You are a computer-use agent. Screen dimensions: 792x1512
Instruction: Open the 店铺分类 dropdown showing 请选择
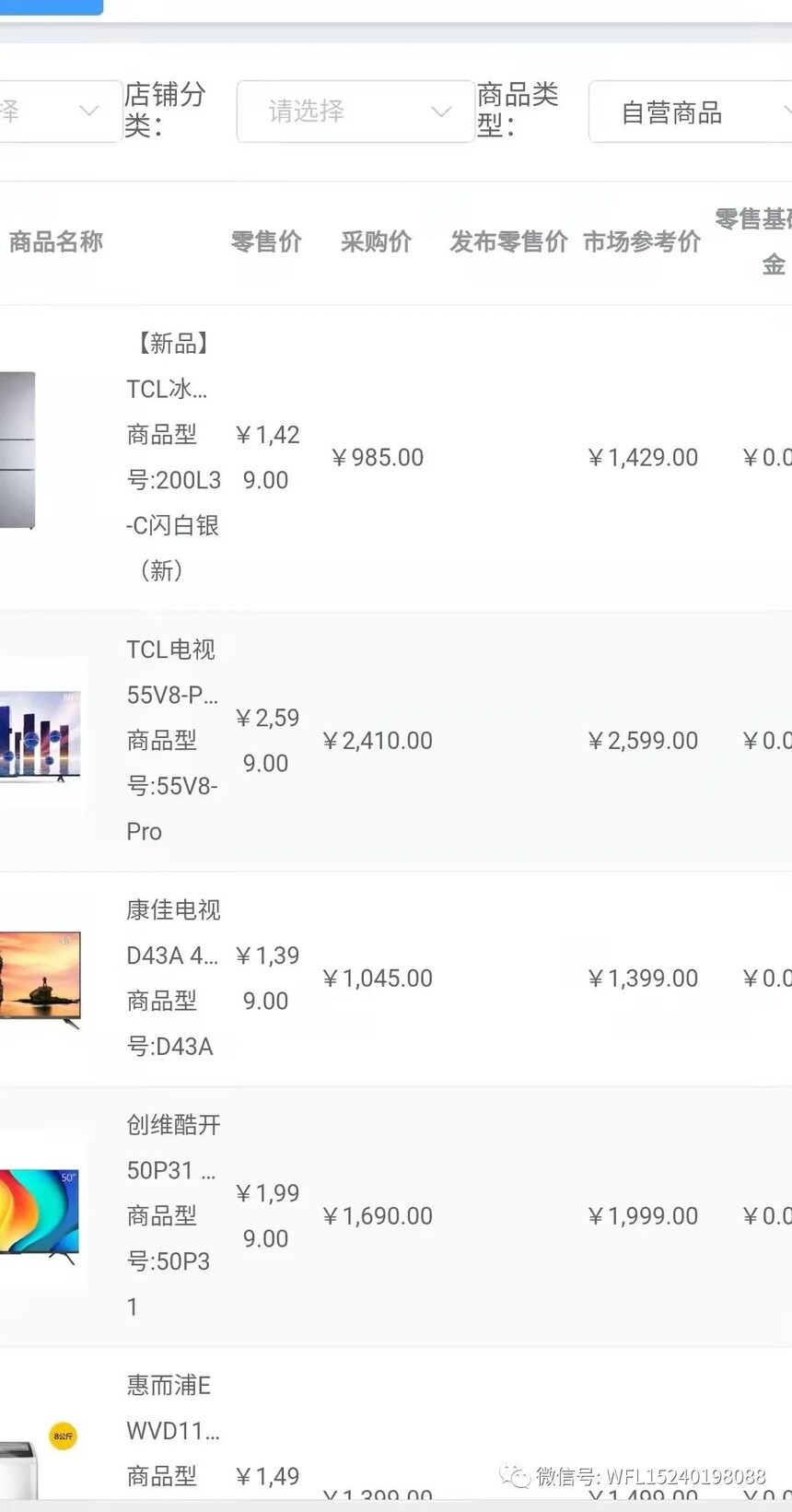(x=355, y=111)
